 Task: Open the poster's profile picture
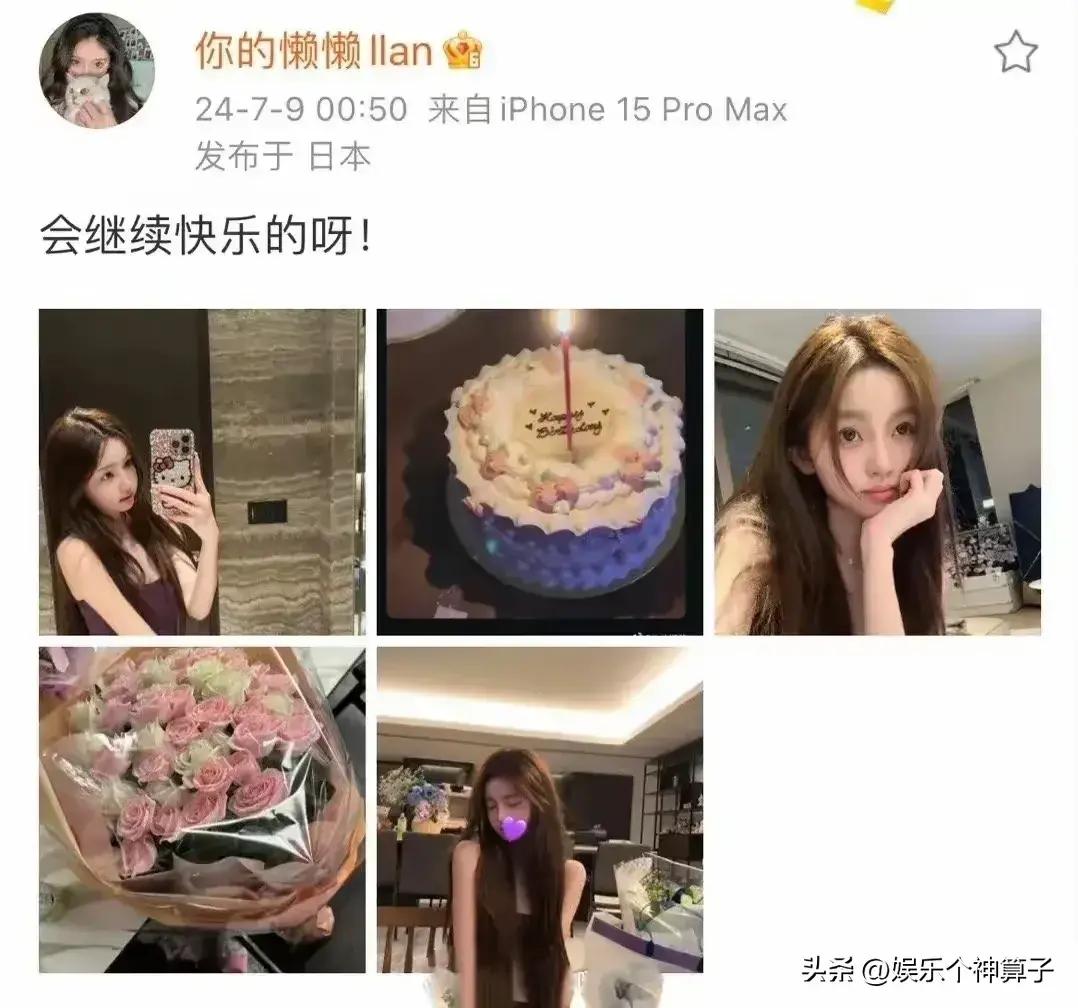coord(97,70)
